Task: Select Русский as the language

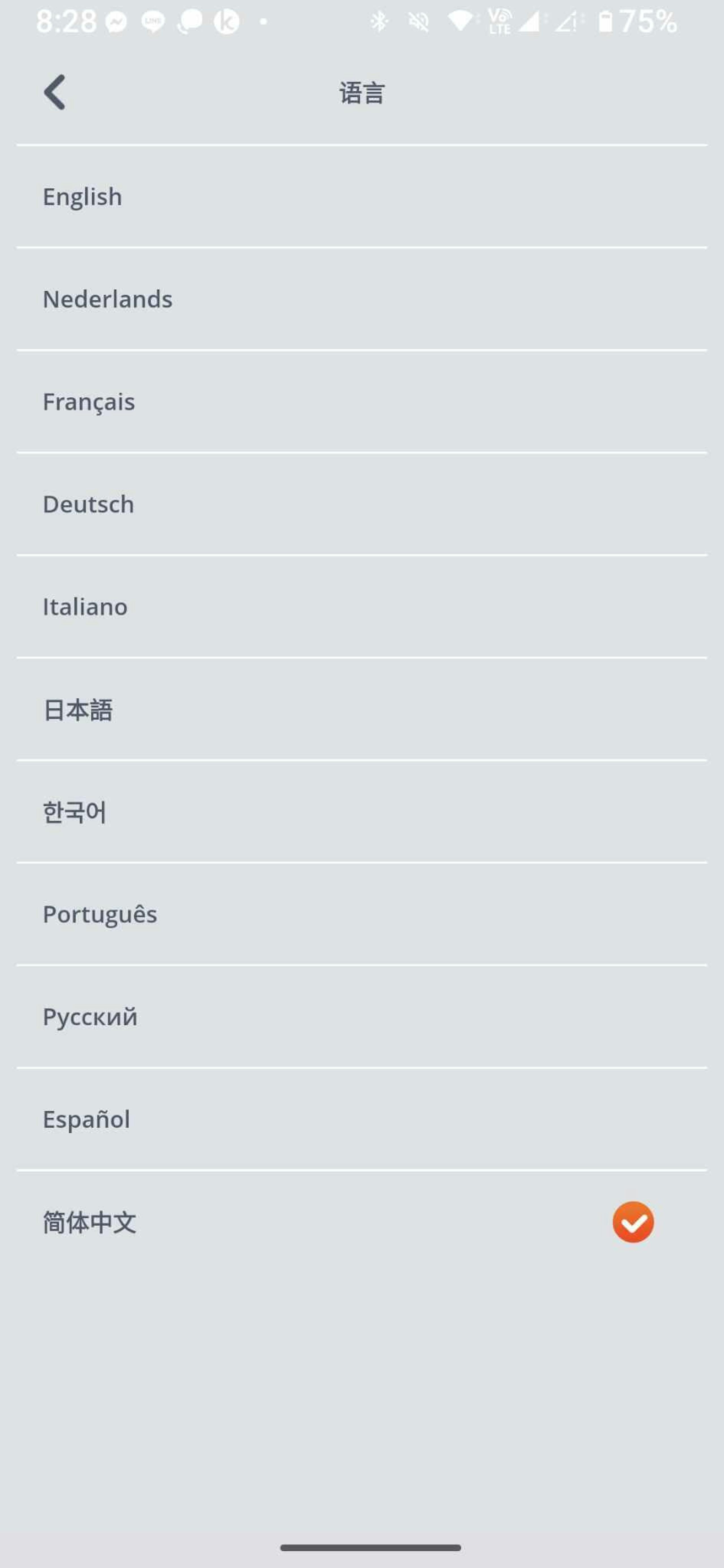Action: [x=362, y=1017]
